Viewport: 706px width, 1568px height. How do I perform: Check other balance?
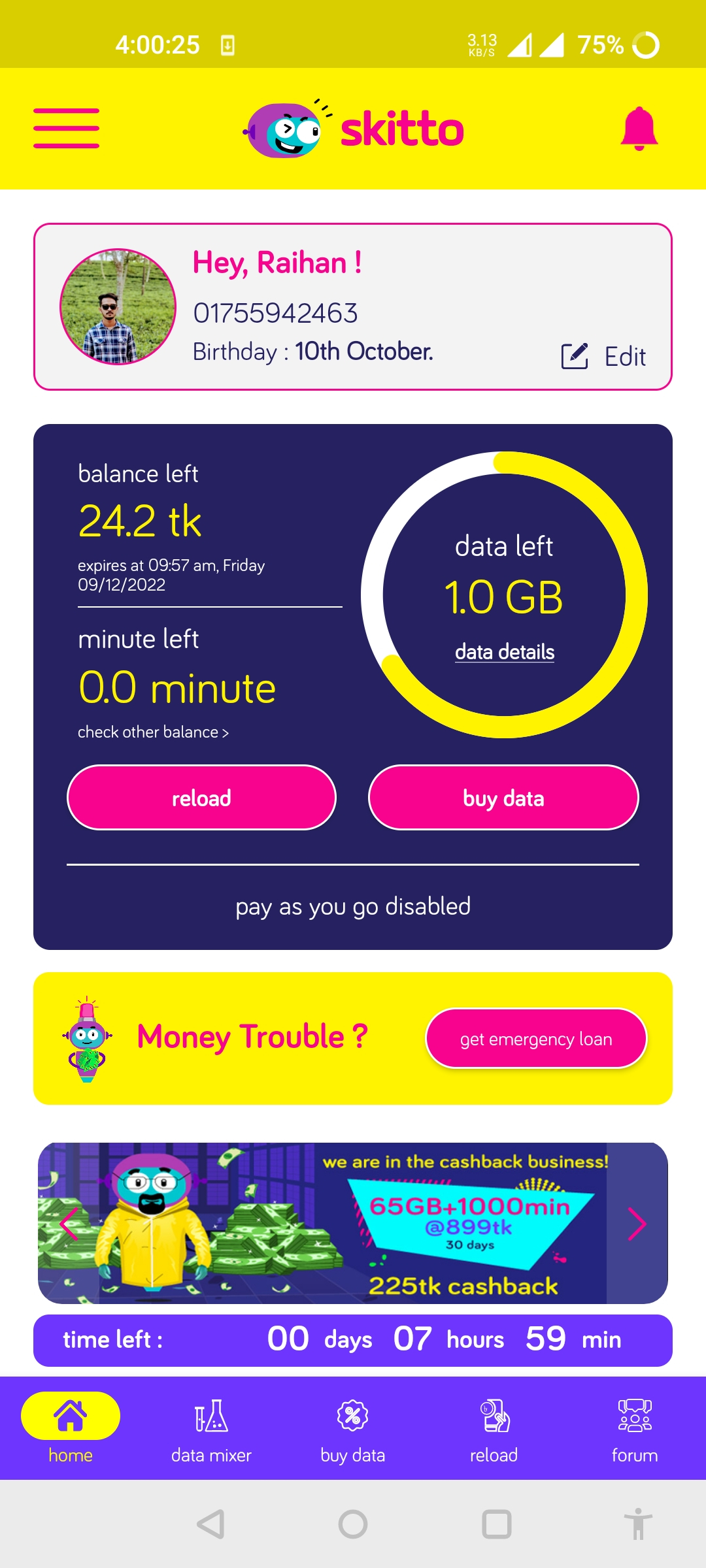153,732
